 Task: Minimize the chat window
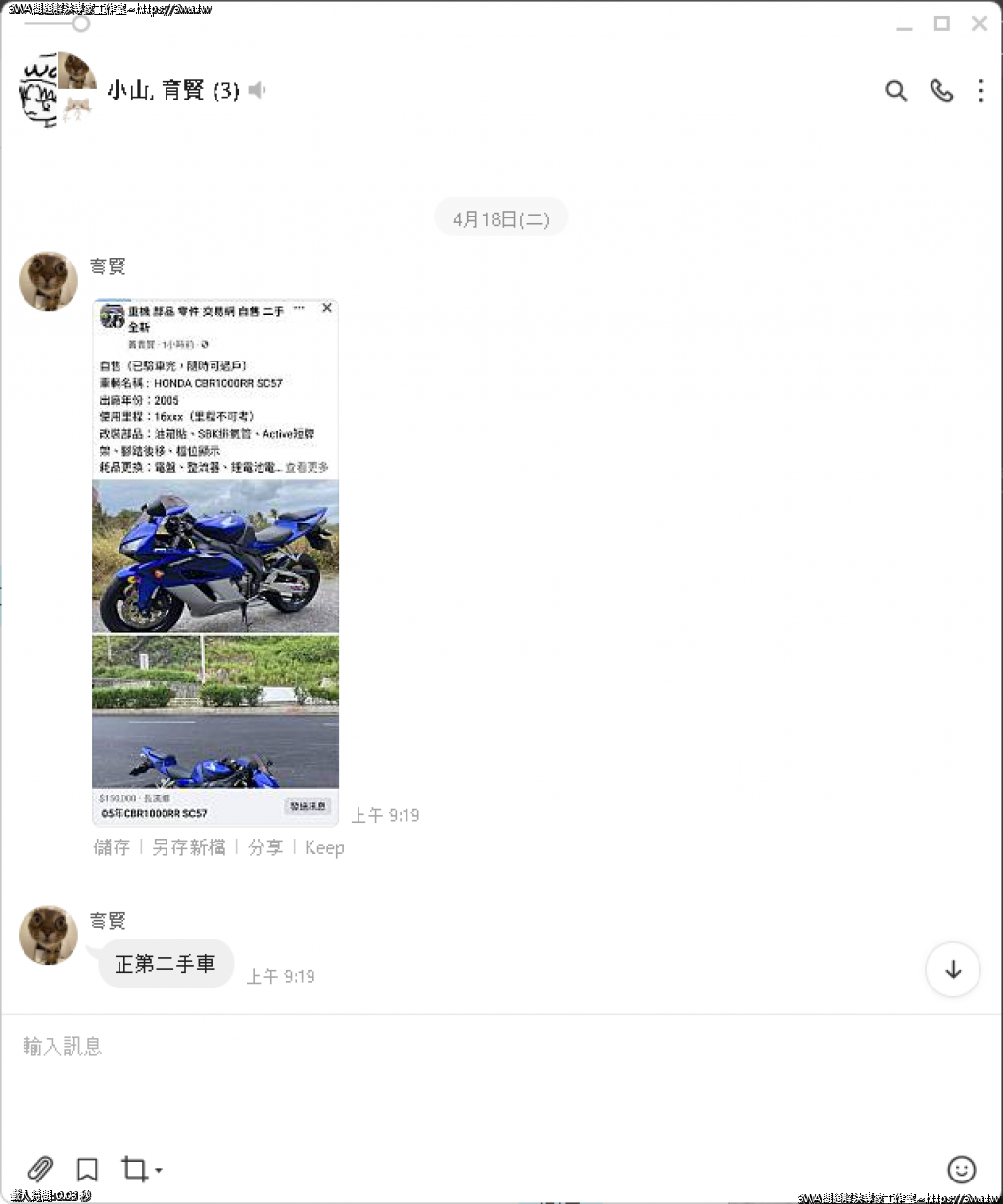pos(904,24)
